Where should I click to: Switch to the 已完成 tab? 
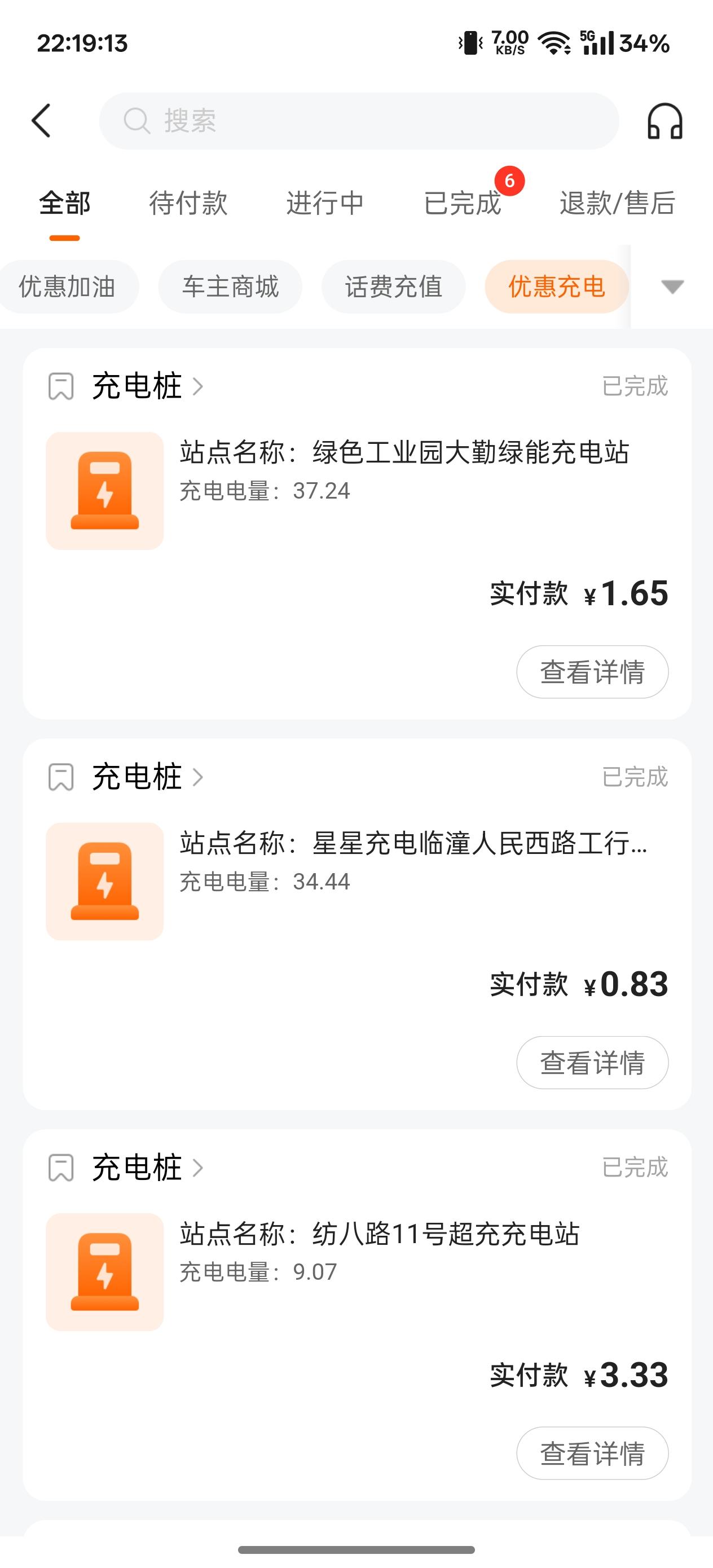[462, 202]
